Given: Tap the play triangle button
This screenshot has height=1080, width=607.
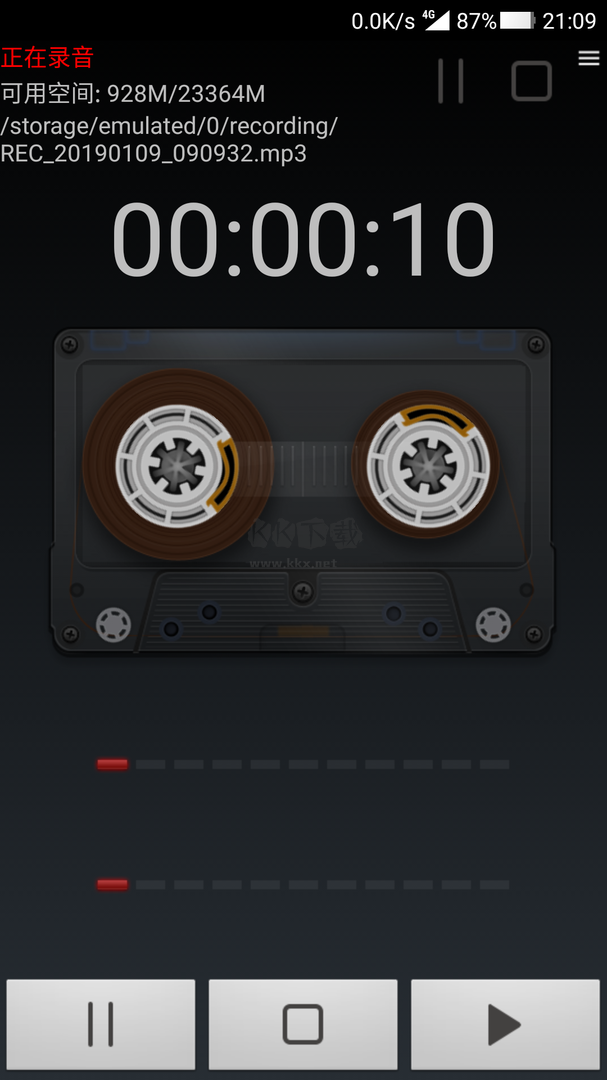Looking at the screenshot, I should click(x=504, y=1024).
